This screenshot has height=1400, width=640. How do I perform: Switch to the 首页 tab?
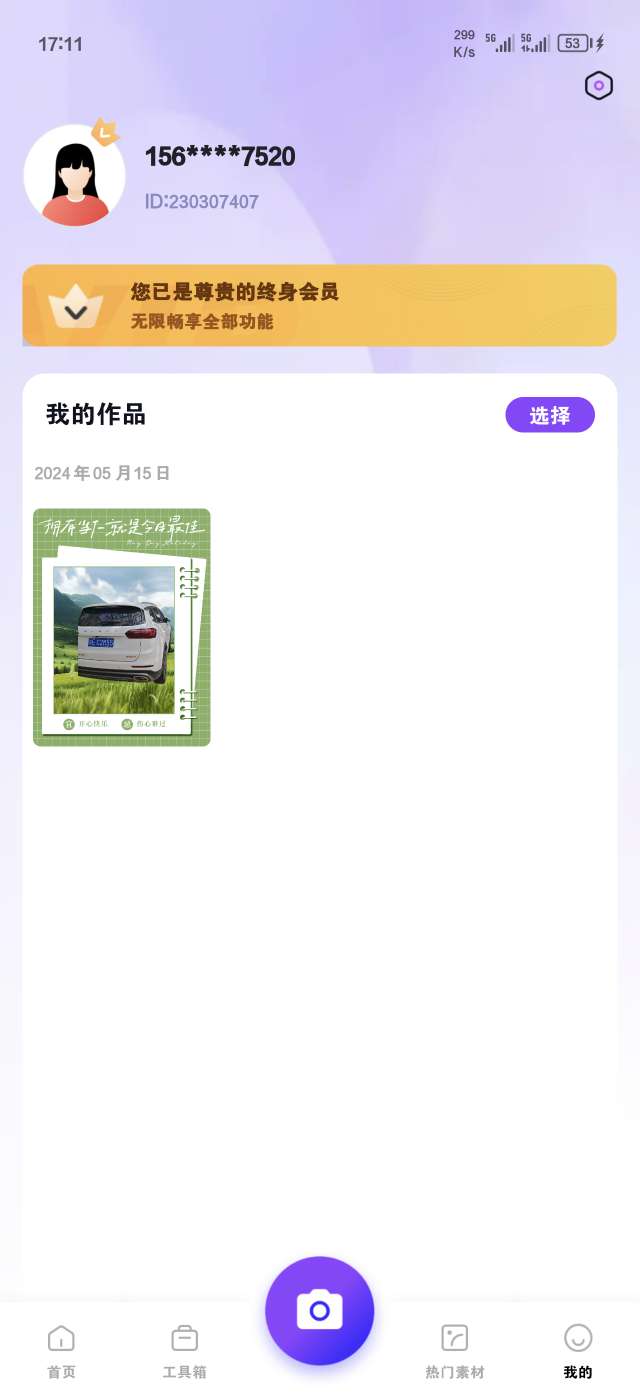coord(61,1350)
